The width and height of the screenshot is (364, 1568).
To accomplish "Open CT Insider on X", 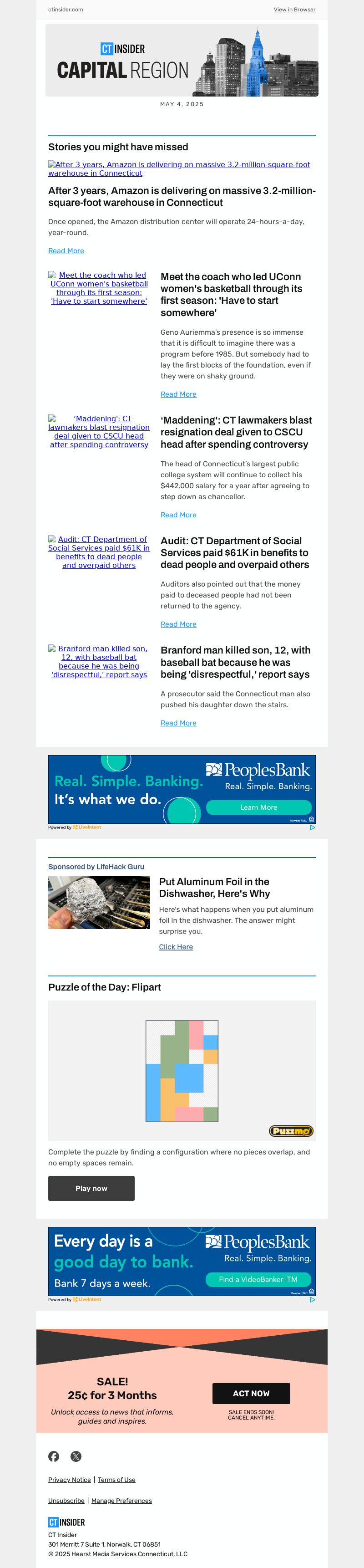I will (76, 1456).
